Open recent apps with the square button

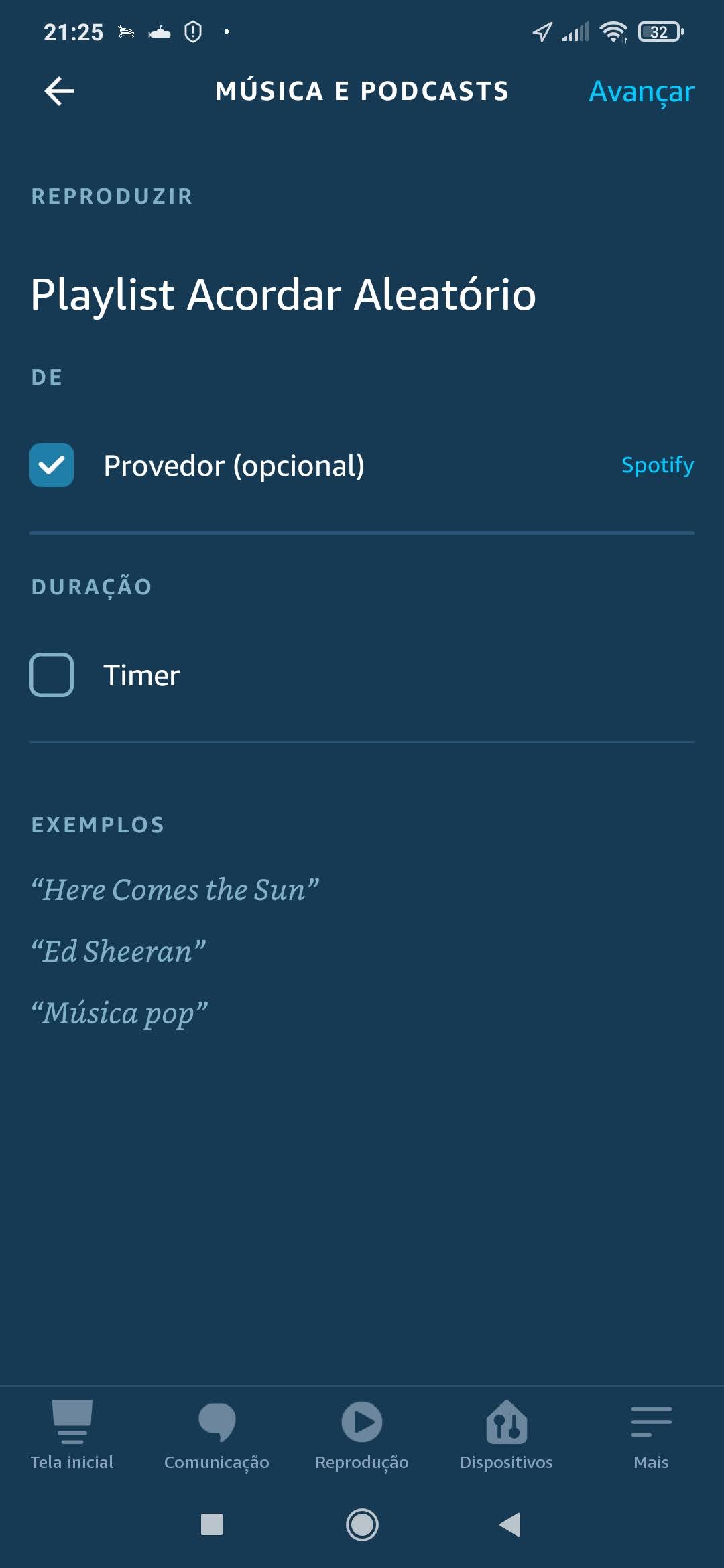click(212, 1525)
